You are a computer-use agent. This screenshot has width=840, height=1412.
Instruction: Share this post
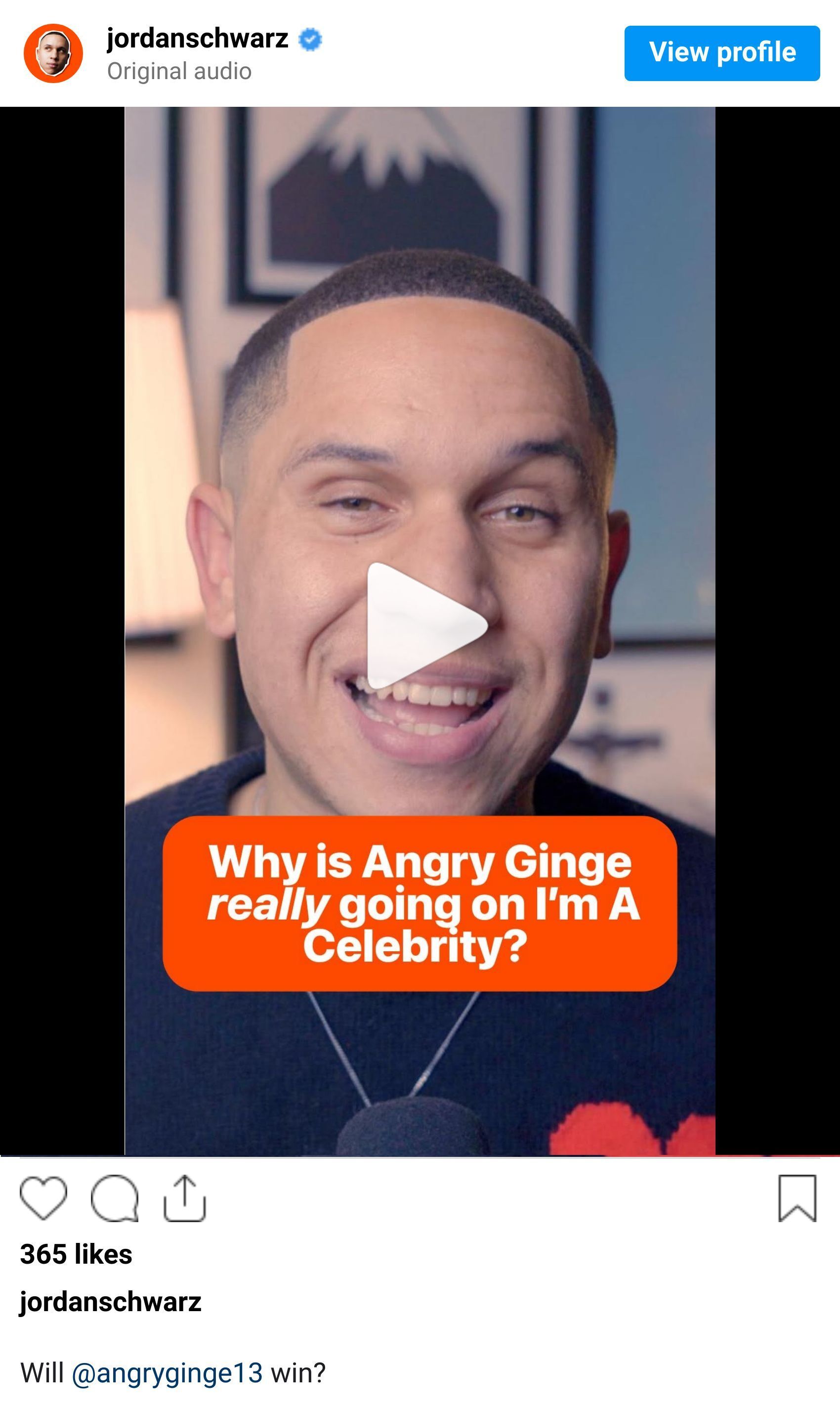point(184,1198)
